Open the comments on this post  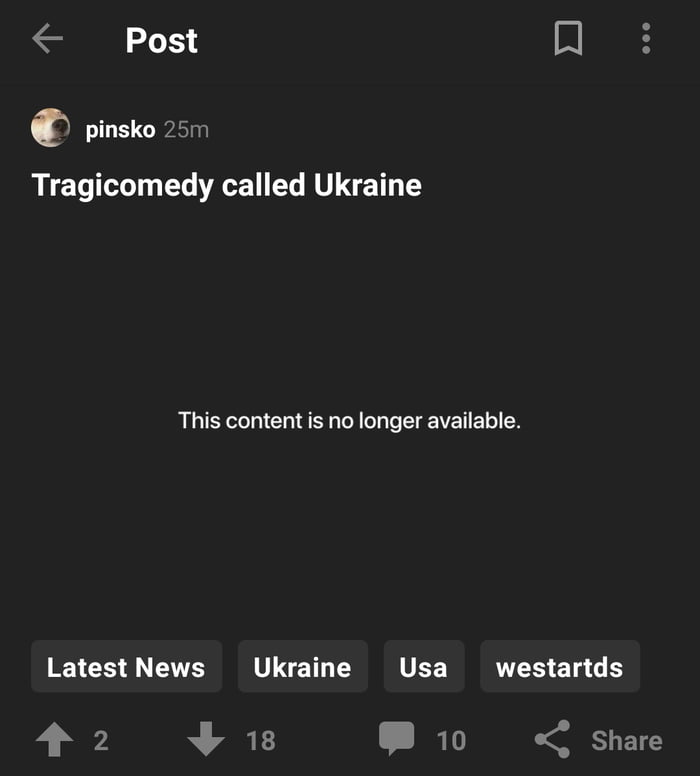[x=397, y=740]
